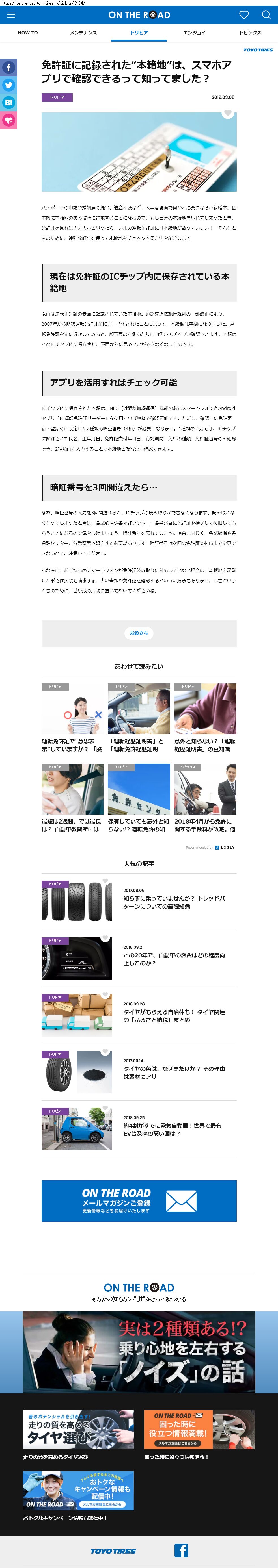The height and width of the screenshot is (1568, 278).
Task: Open the メールマガジンご登録 banner
Action: pos(139,1201)
